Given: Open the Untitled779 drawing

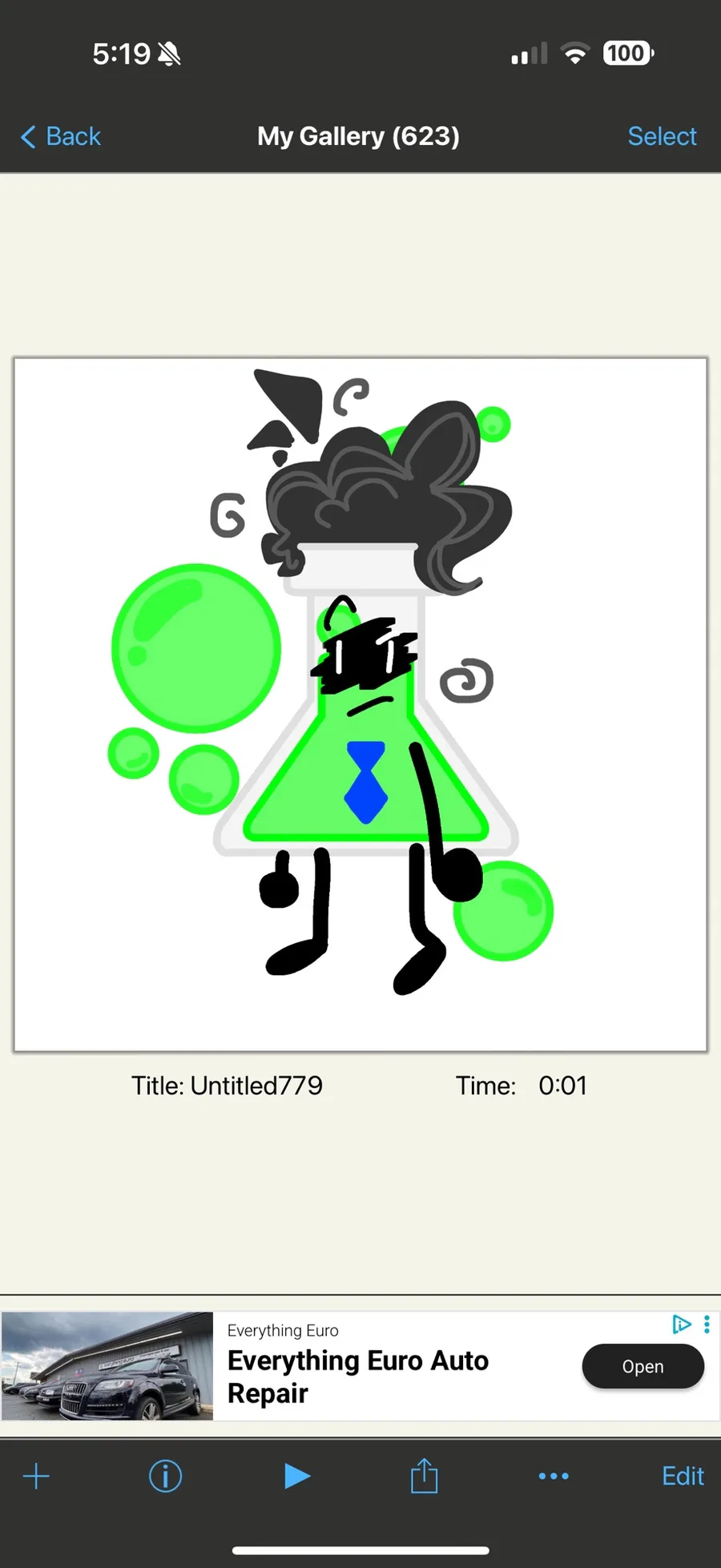Looking at the screenshot, I should pyautogui.click(x=360, y=704).
